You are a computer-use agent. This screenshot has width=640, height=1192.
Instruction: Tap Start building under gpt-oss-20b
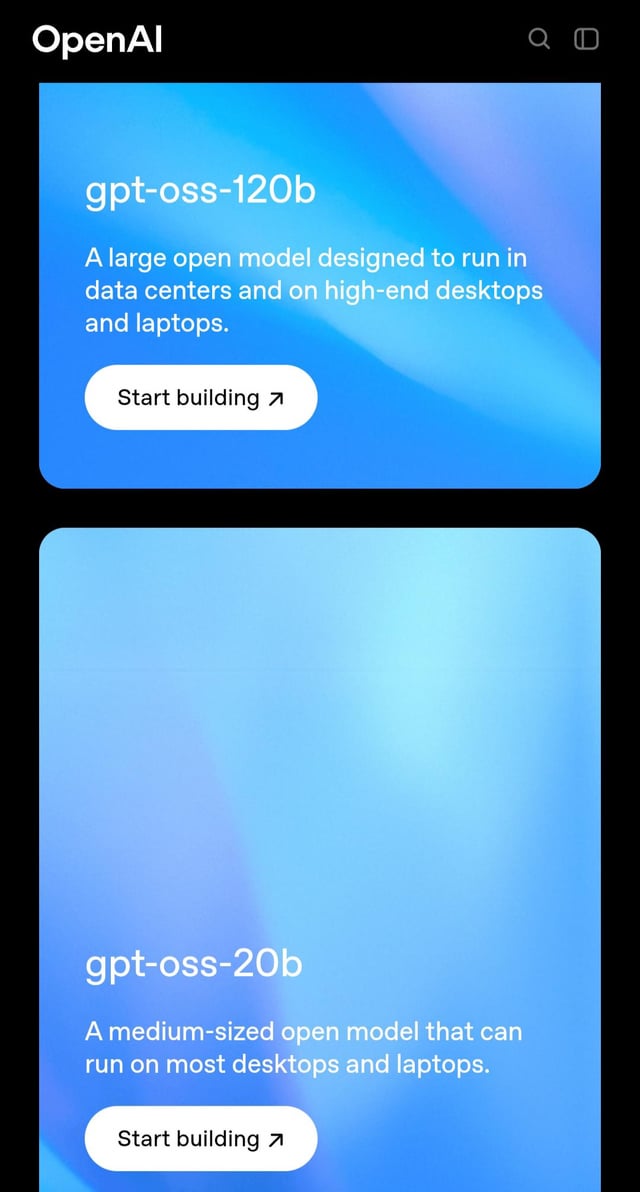200,1138
